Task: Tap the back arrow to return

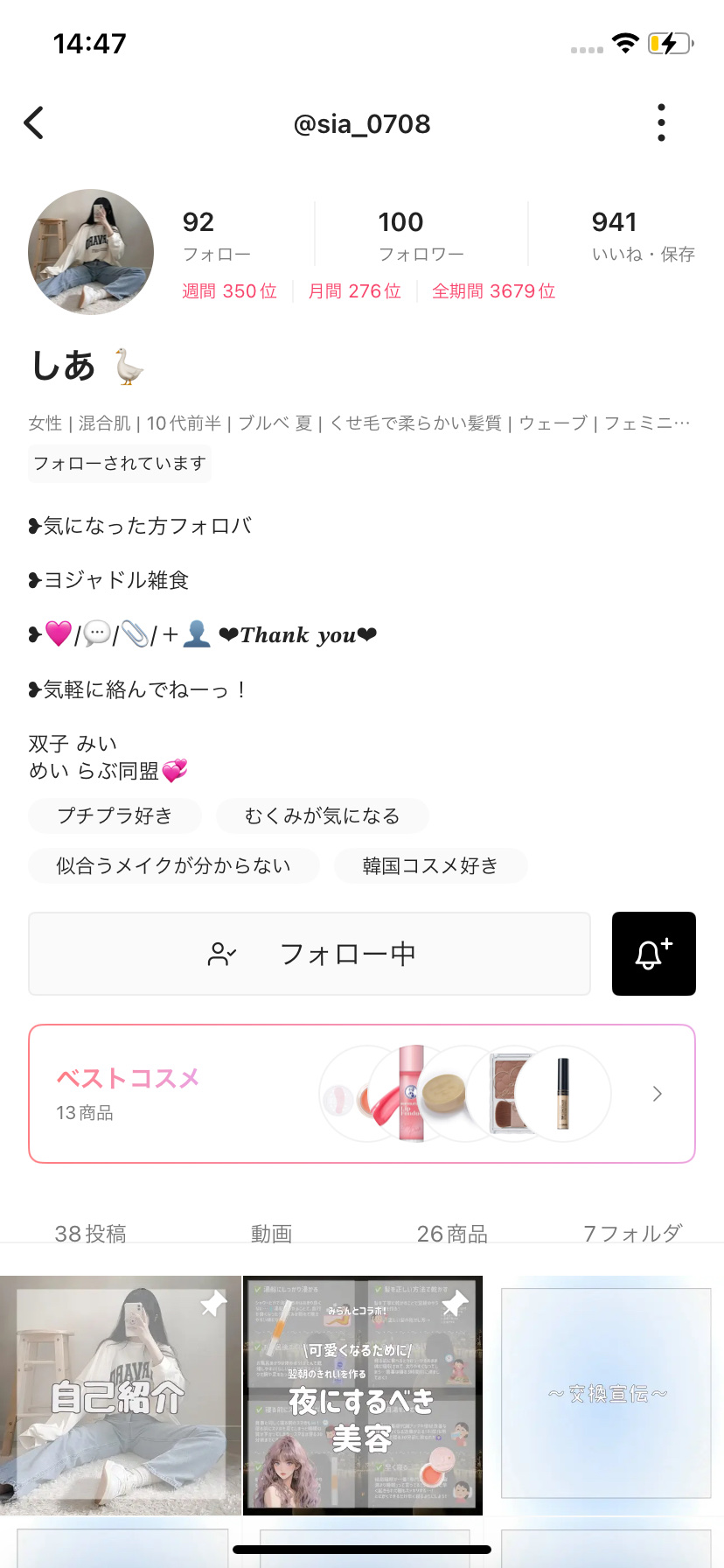Action: (33, 122)
